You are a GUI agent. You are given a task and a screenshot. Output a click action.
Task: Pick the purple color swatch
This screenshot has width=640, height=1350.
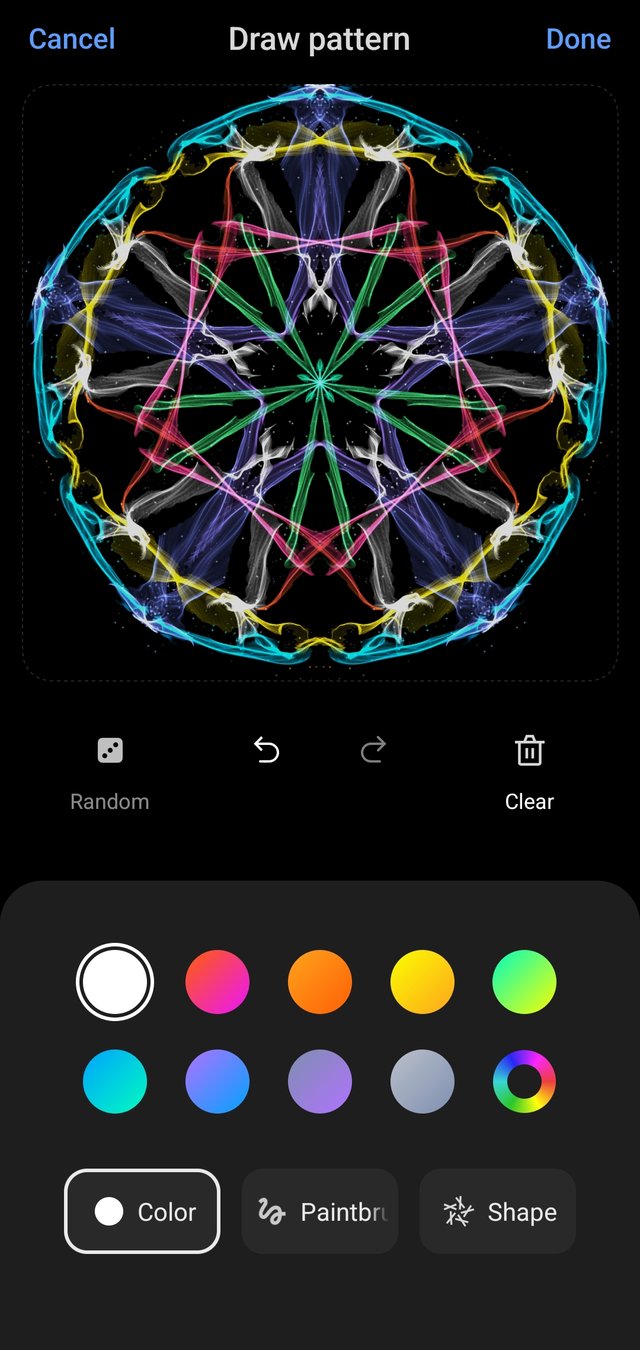(x=320, y=1081)
